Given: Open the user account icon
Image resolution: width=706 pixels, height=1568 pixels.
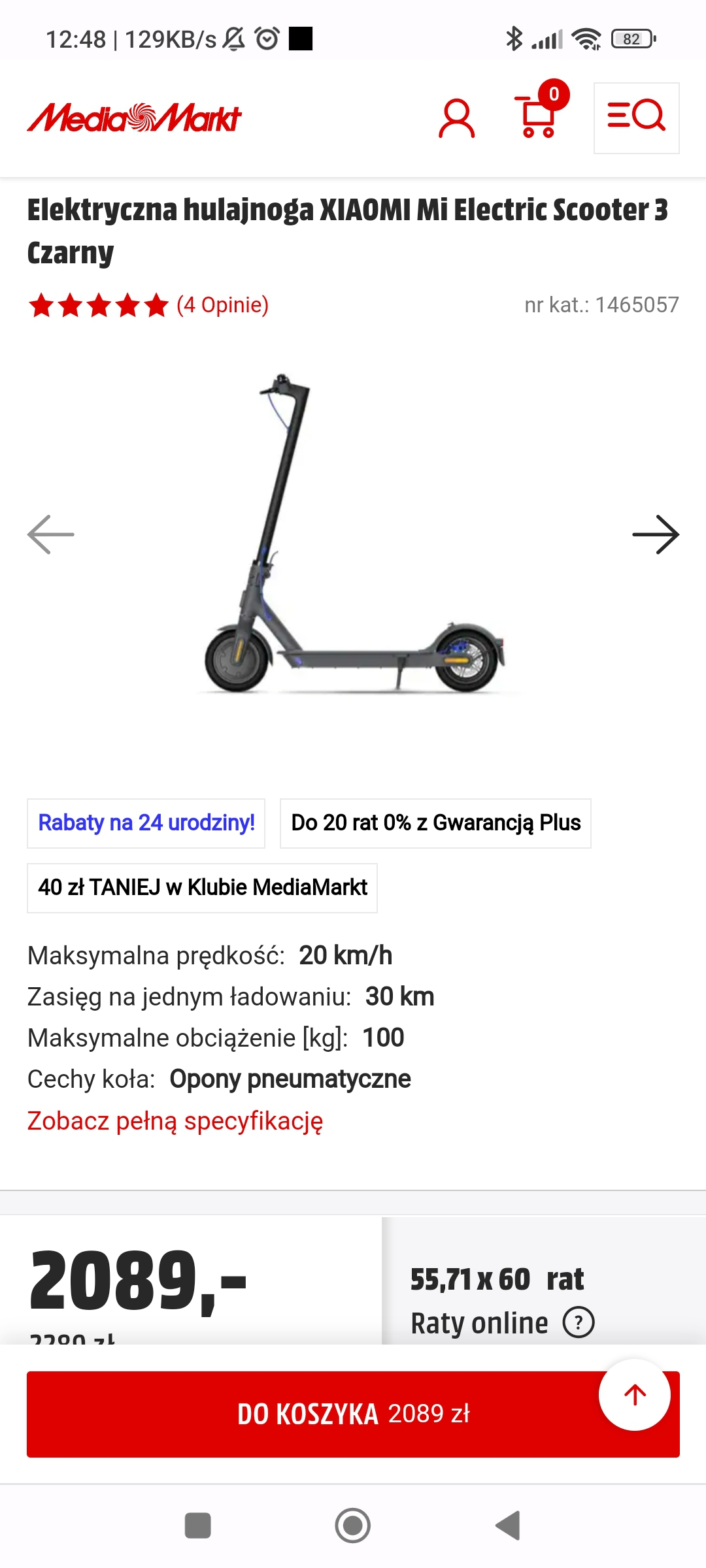Looking at the screenshot, I should pos(456,118).
